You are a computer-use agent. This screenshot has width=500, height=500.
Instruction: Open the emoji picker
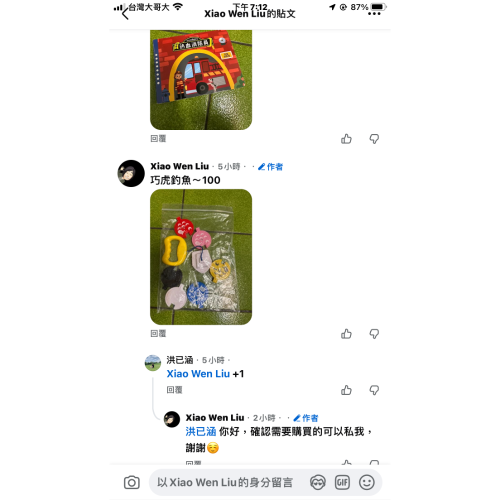[x=367, y=482]
